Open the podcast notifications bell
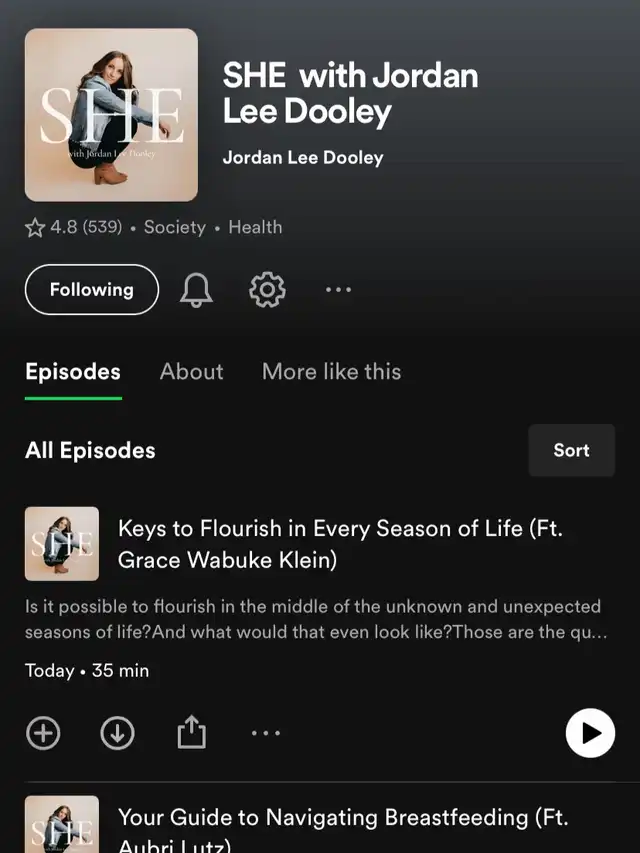 point(196,289)
